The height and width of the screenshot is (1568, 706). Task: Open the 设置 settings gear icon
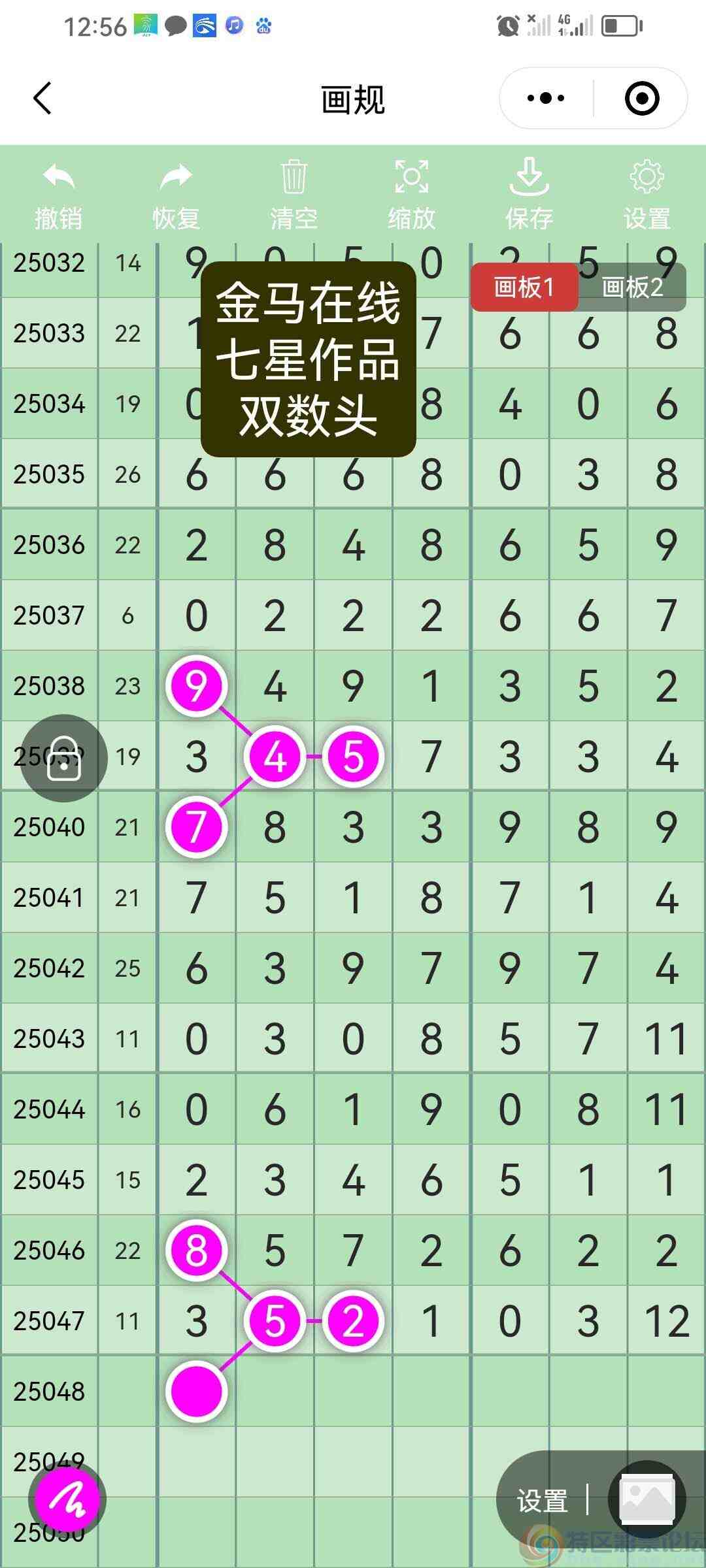pyautogui.click(x=647, y=176)
